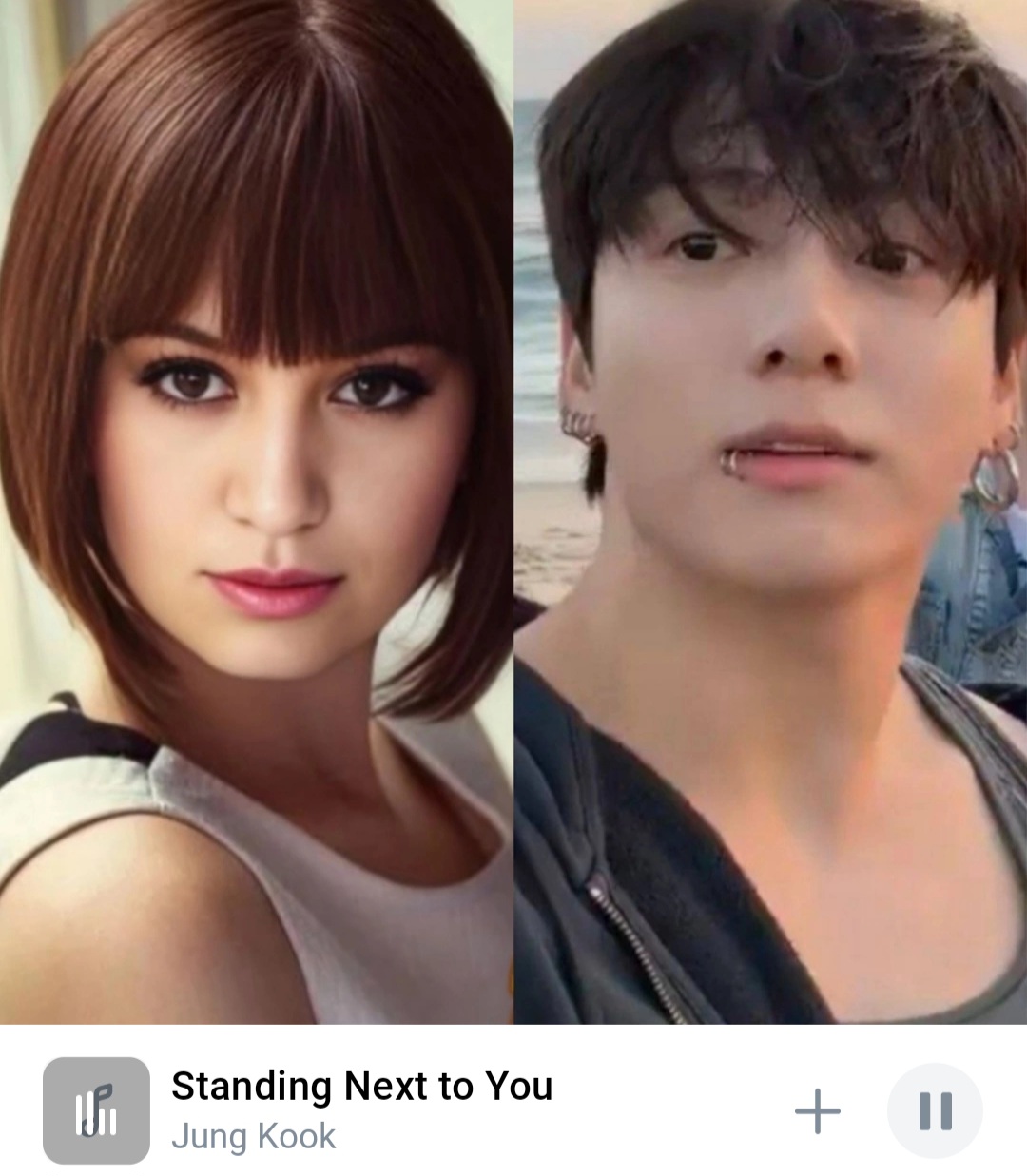Viewport: 1027px width, 1176px height.
Task: Open the post's collage photo
Action: [x=513, y=513]
